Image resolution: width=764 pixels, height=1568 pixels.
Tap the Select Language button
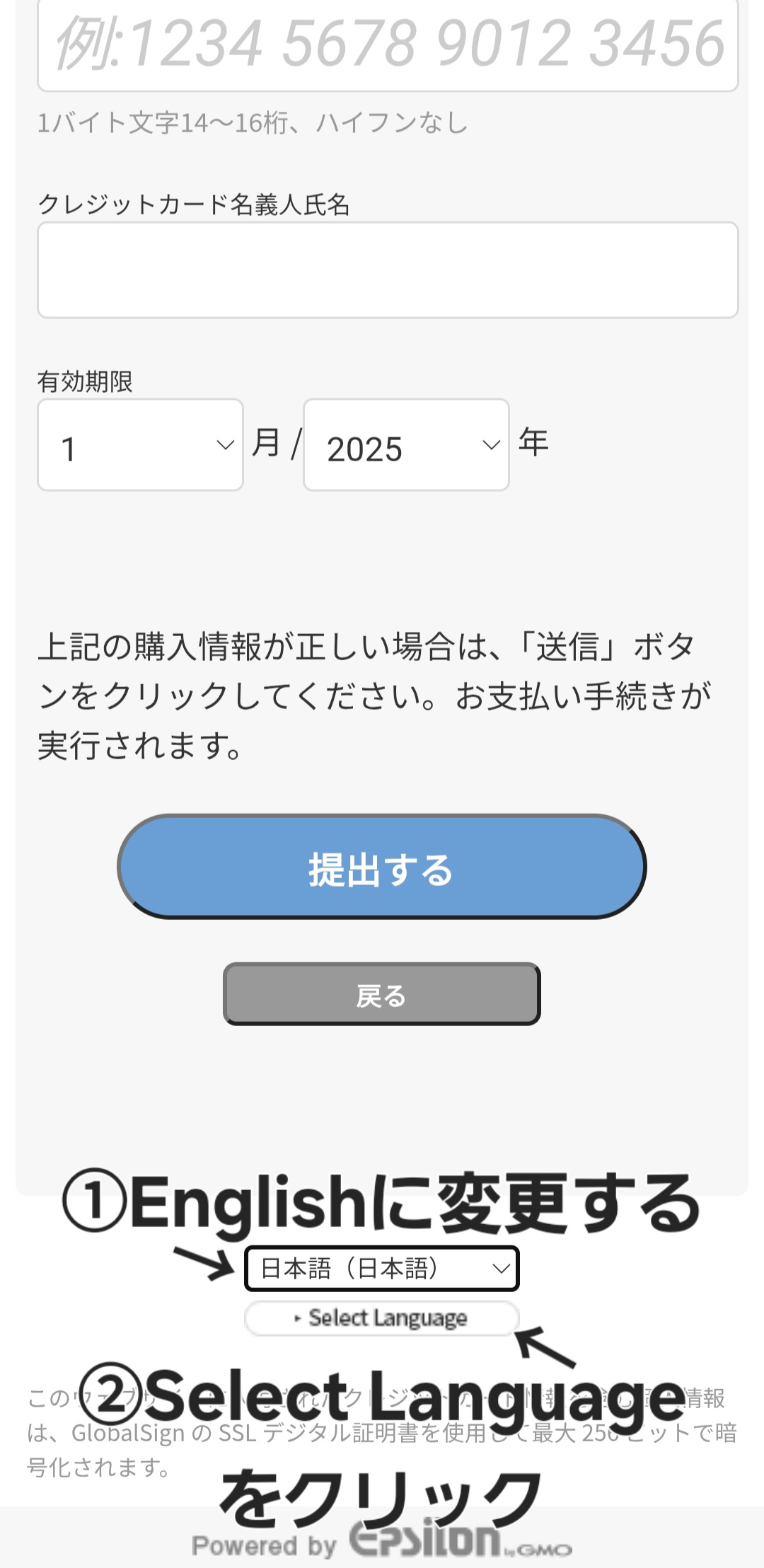tap(381, 1318)
